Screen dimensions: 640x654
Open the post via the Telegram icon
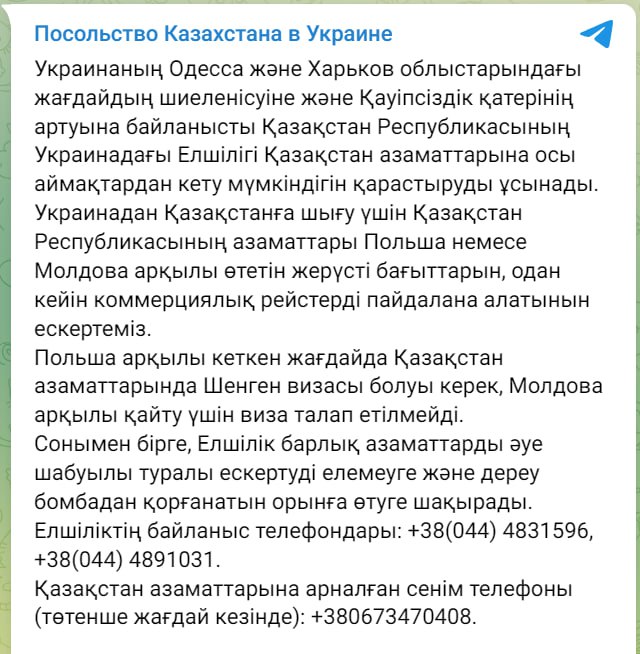pos(596,34)
